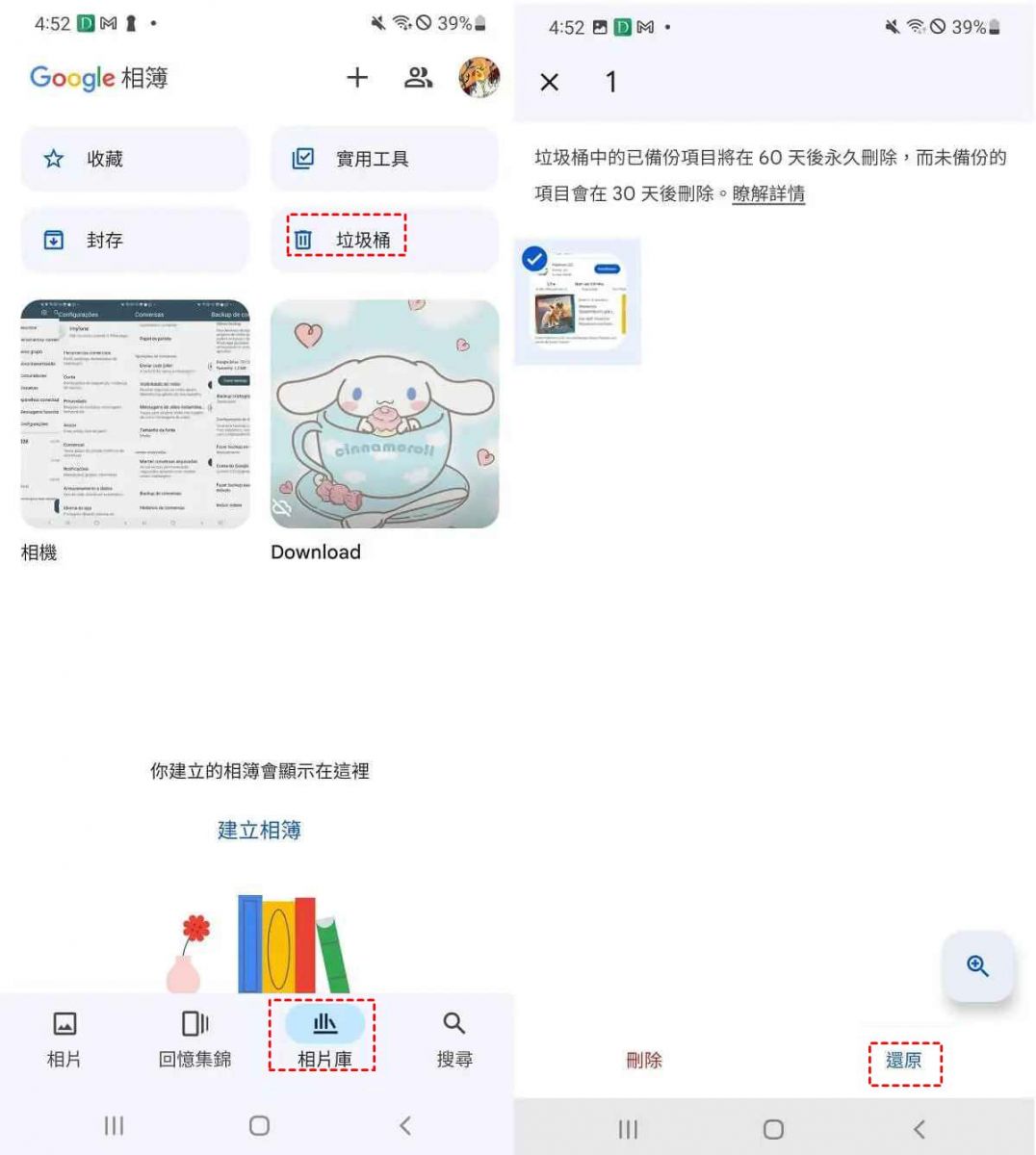This screenshot has height=1155, width=1036.
Task: Open the 相機 camera folder
Action: pyautogui.click(x=135, y=414)
